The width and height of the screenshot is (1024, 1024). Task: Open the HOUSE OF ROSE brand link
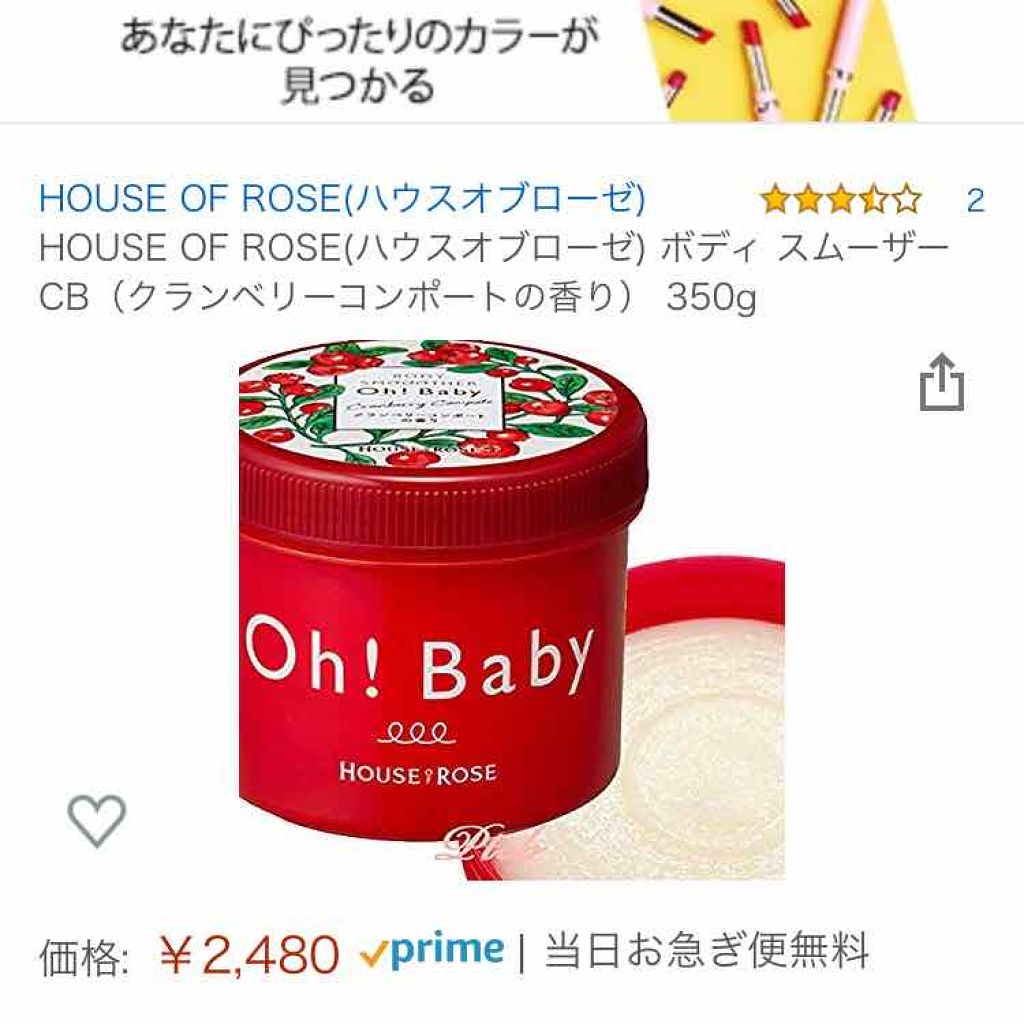(342, 199)
